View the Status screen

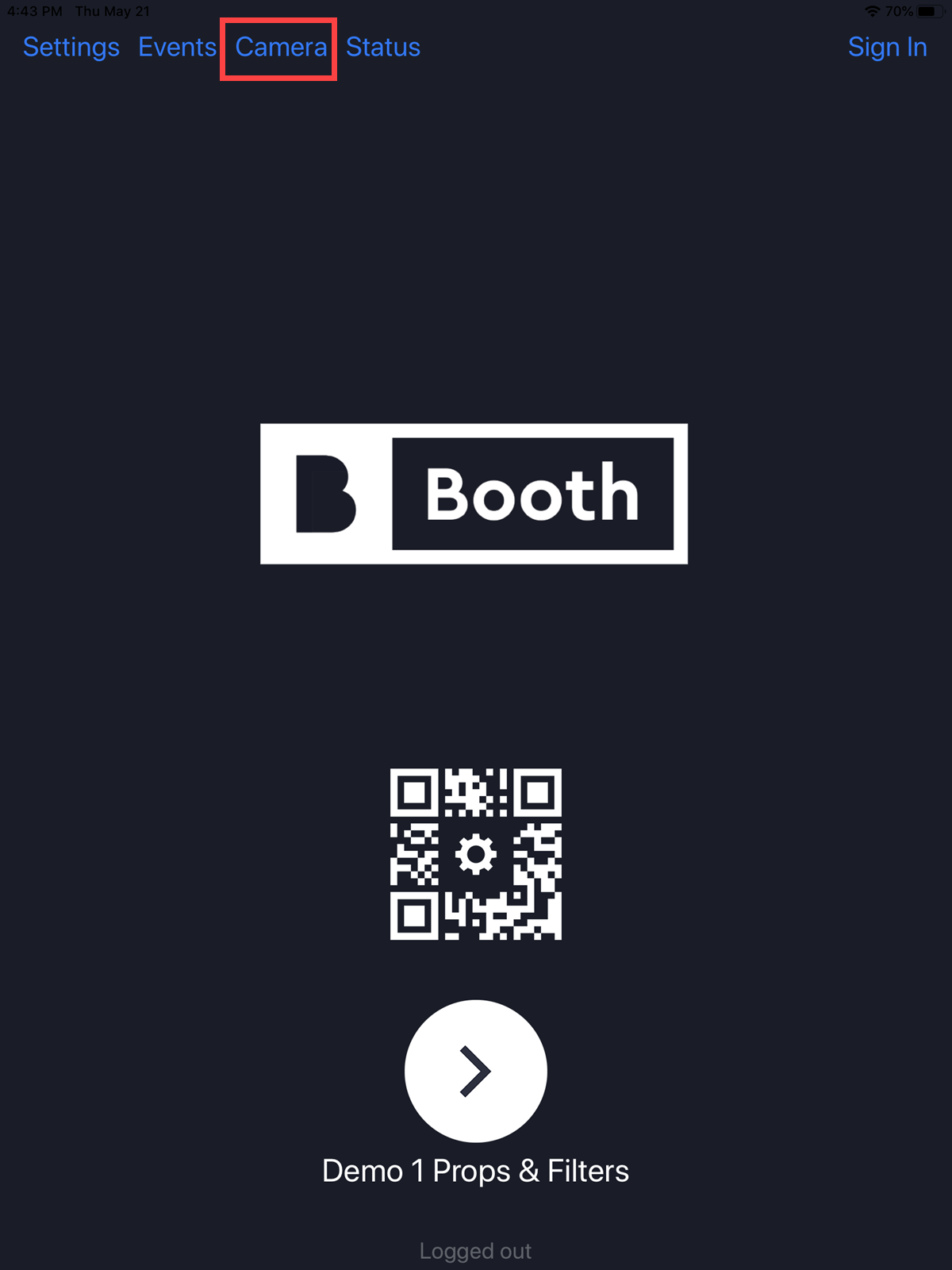383,48
